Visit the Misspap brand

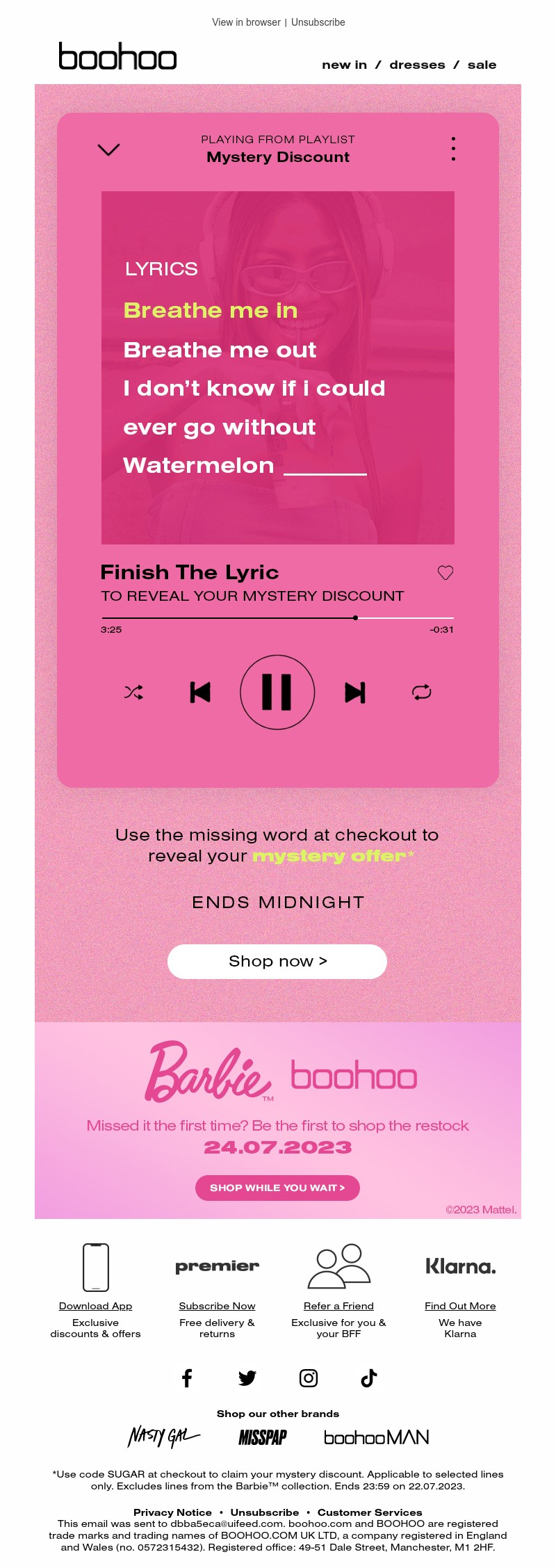pyautogui.click(x=263, y=1437)
